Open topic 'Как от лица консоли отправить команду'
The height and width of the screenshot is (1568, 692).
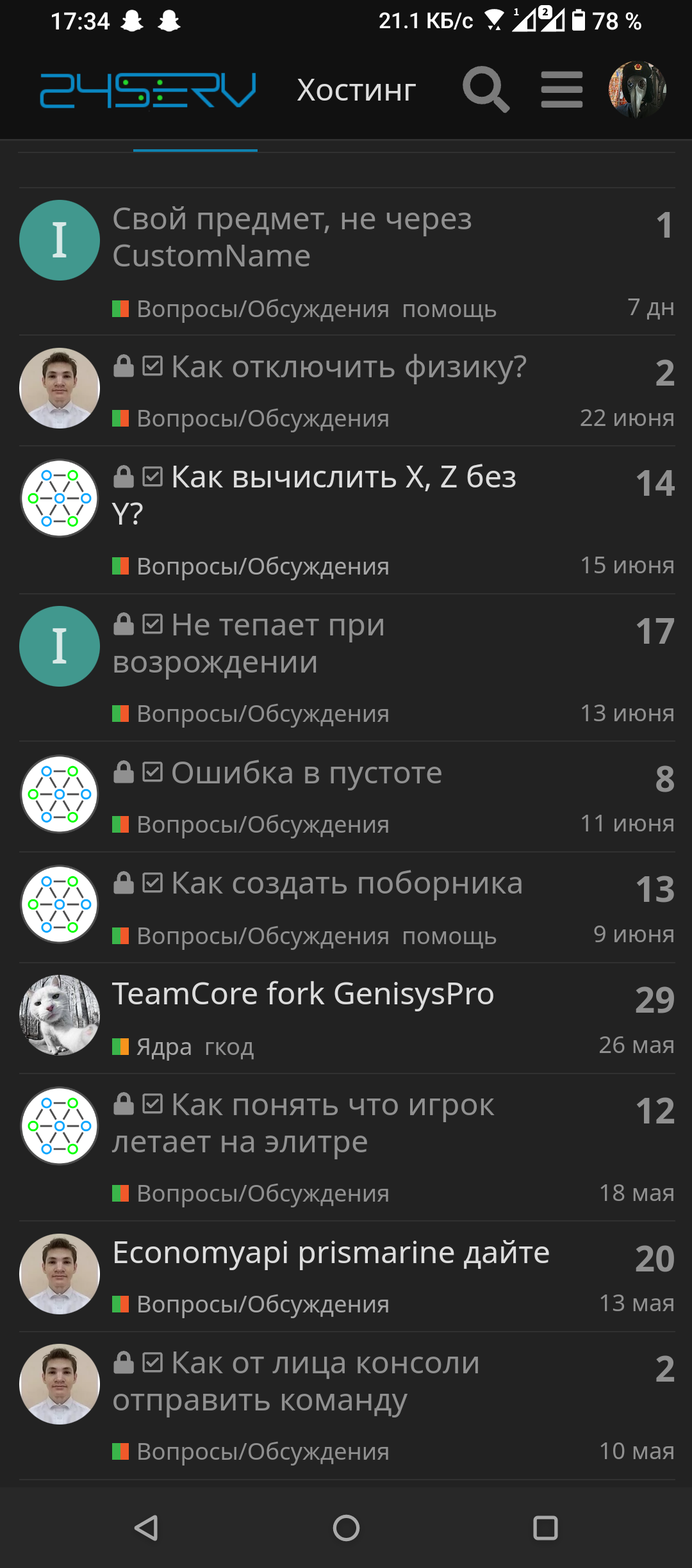(x=325, y=1364)
